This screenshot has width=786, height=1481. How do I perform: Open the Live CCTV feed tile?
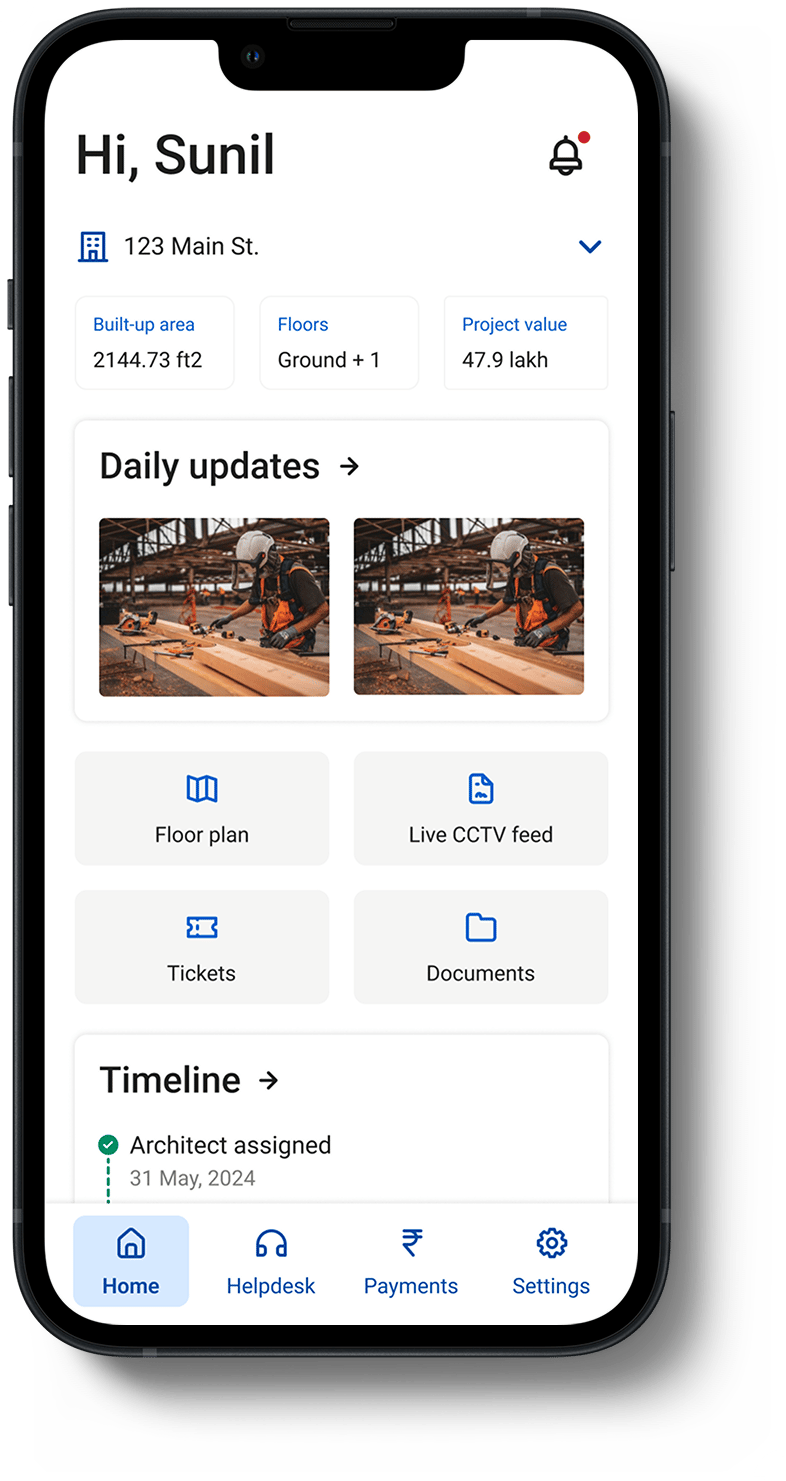coord(480,808)
